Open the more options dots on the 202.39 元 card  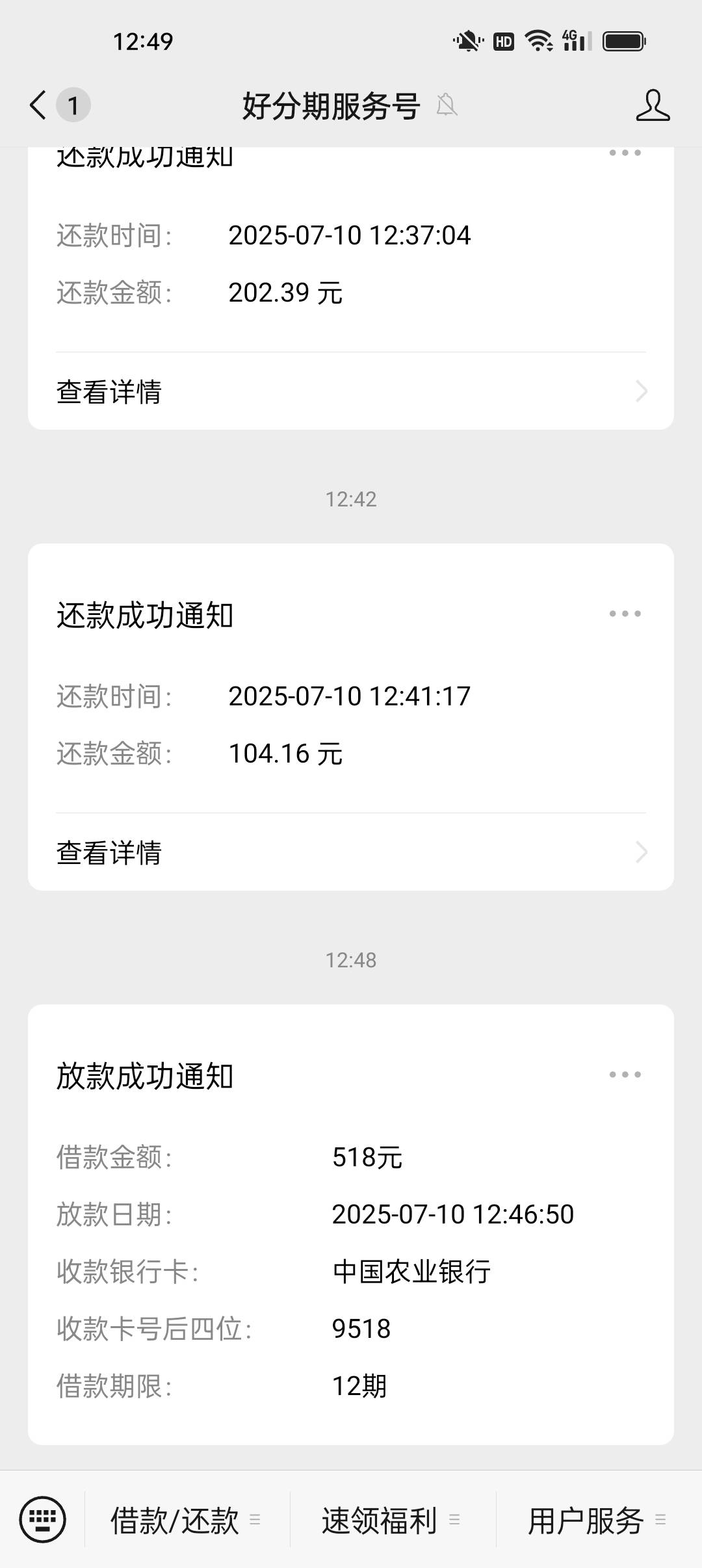(x=625, y=153)
